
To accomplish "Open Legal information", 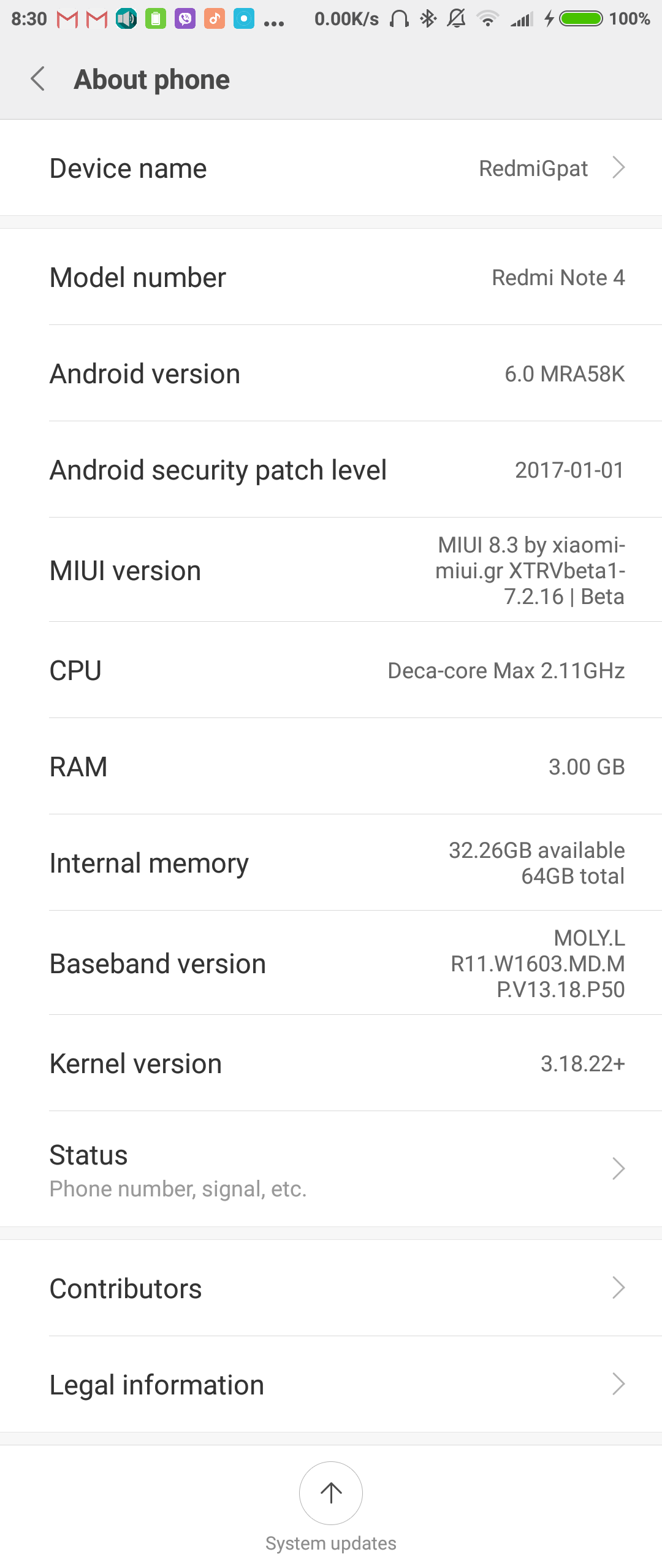I will 331,1385.
